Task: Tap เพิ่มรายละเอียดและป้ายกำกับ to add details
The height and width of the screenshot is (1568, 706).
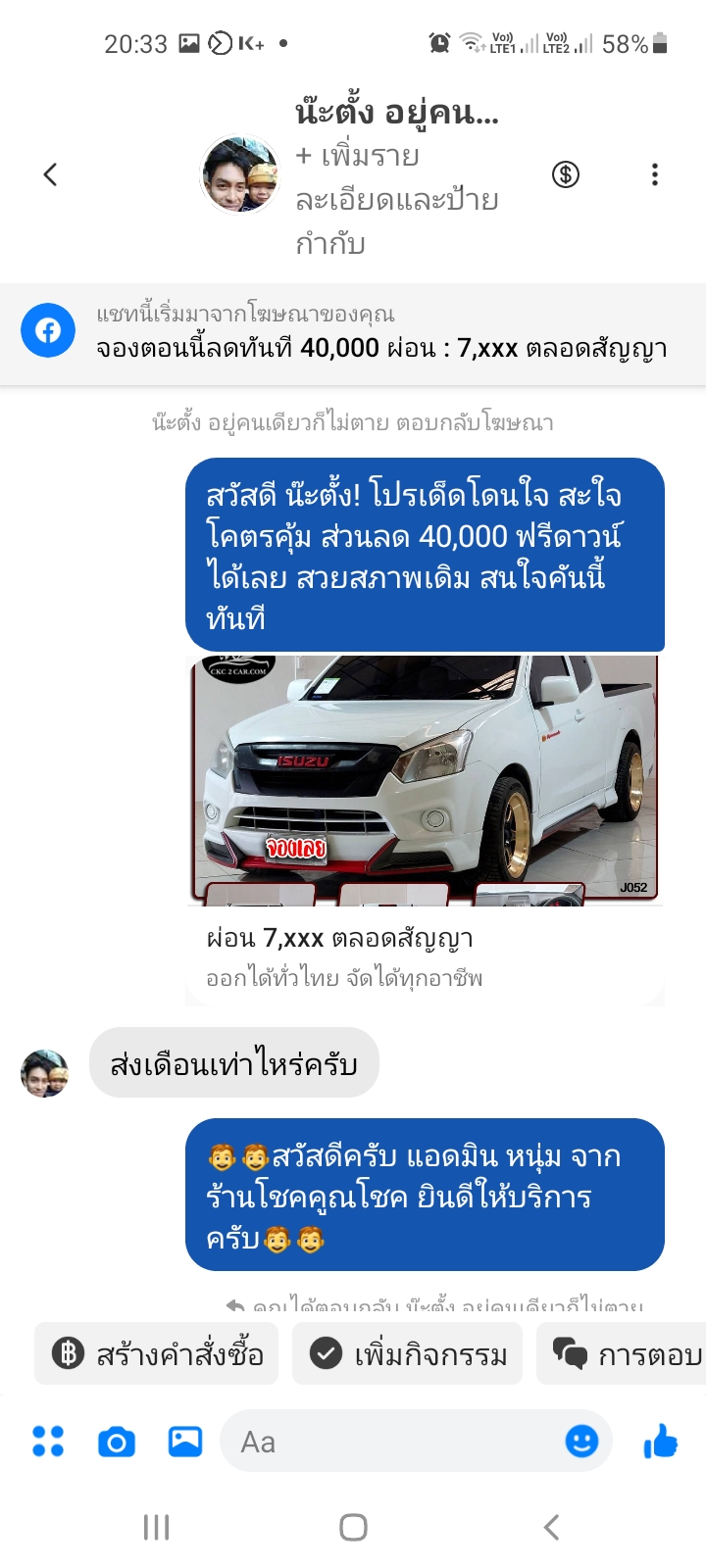Action: click(x=397, y=200)
